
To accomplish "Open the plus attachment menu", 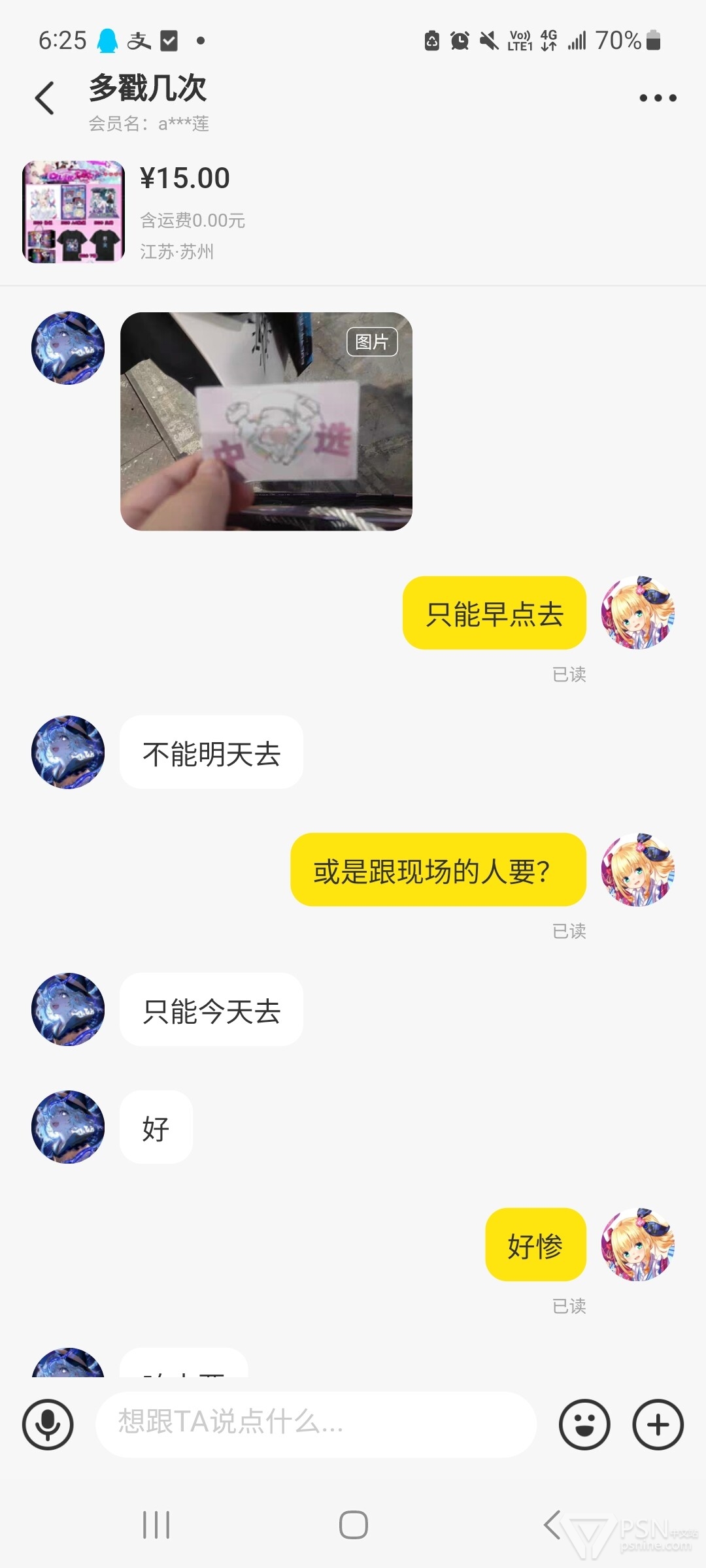I will (658, 1424).
